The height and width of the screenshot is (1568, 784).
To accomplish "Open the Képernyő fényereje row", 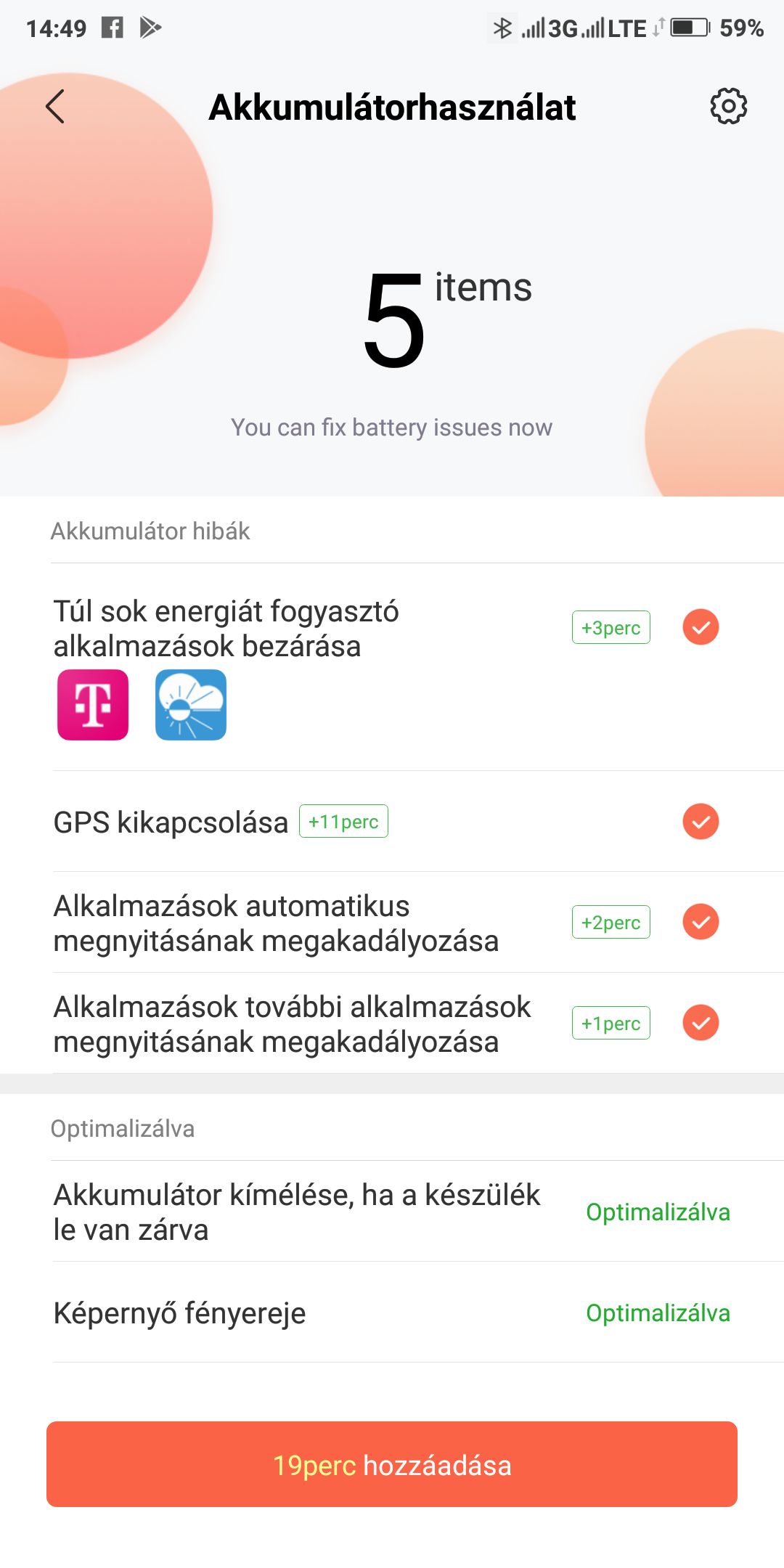I will pos(392,1312).
